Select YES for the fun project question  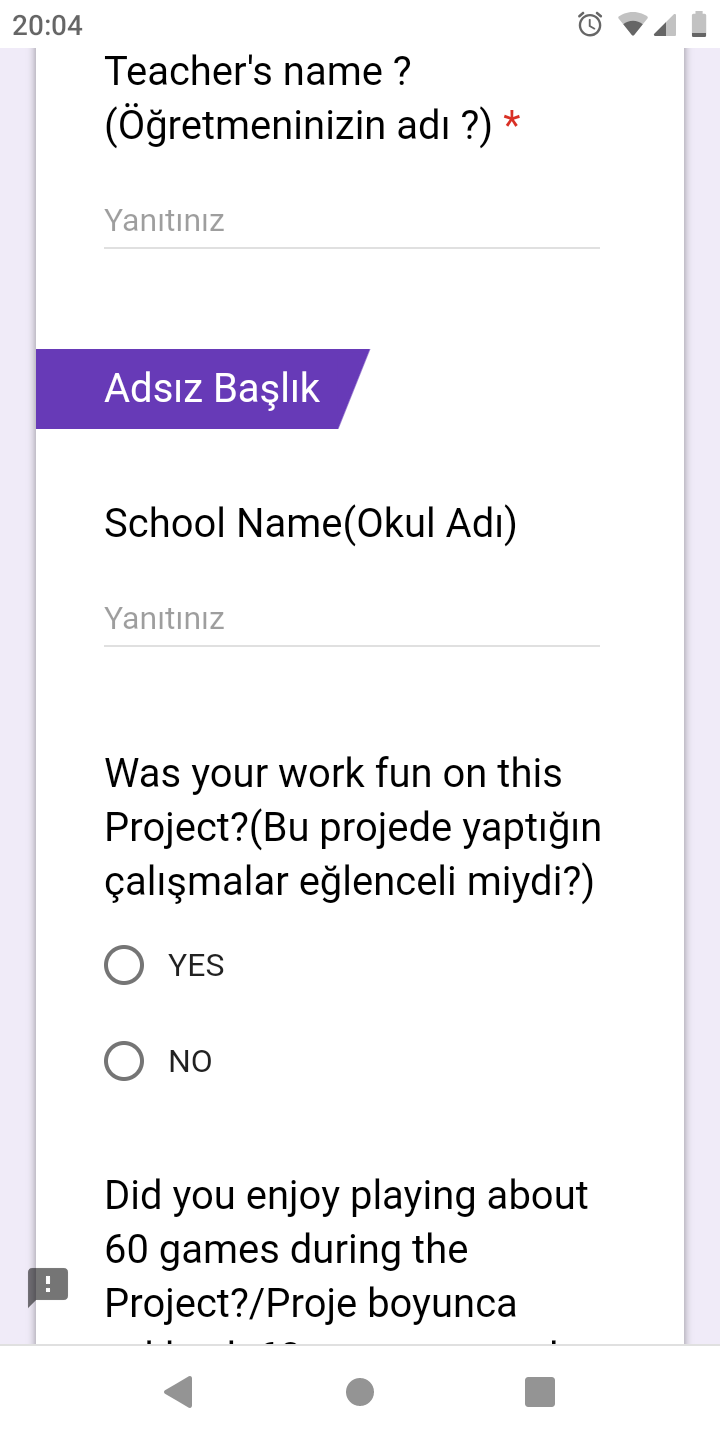tap(124, 965)
